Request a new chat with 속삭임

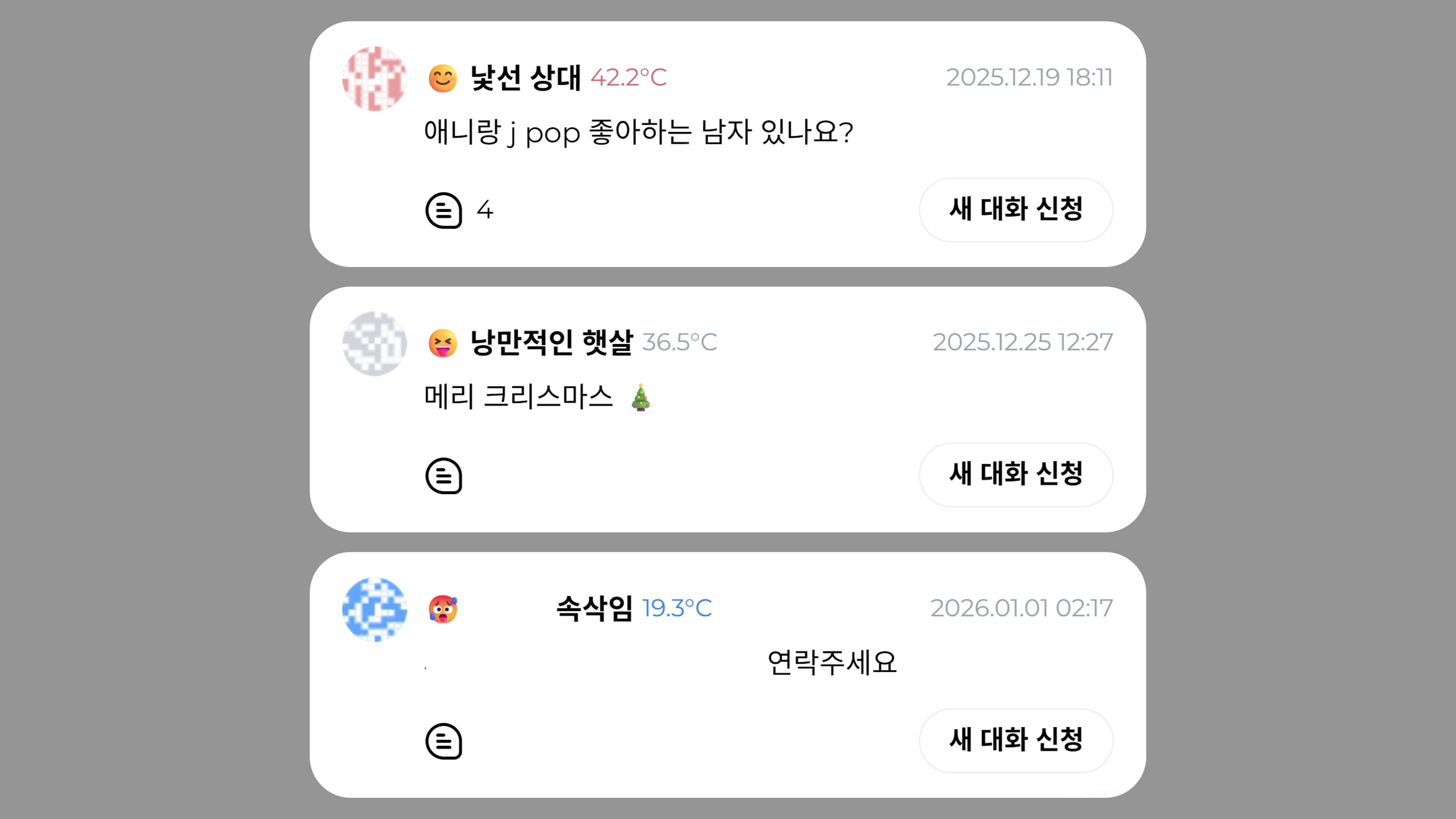(1015, 740)
